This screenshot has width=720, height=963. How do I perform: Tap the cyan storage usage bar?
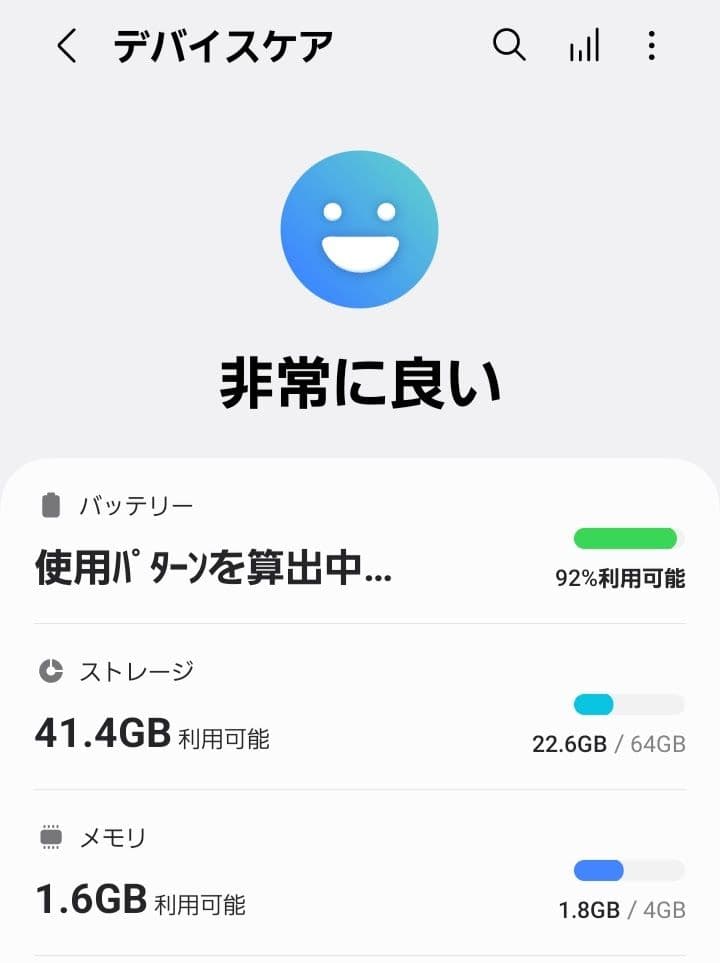pyautogui.click(x=626, y=703)
